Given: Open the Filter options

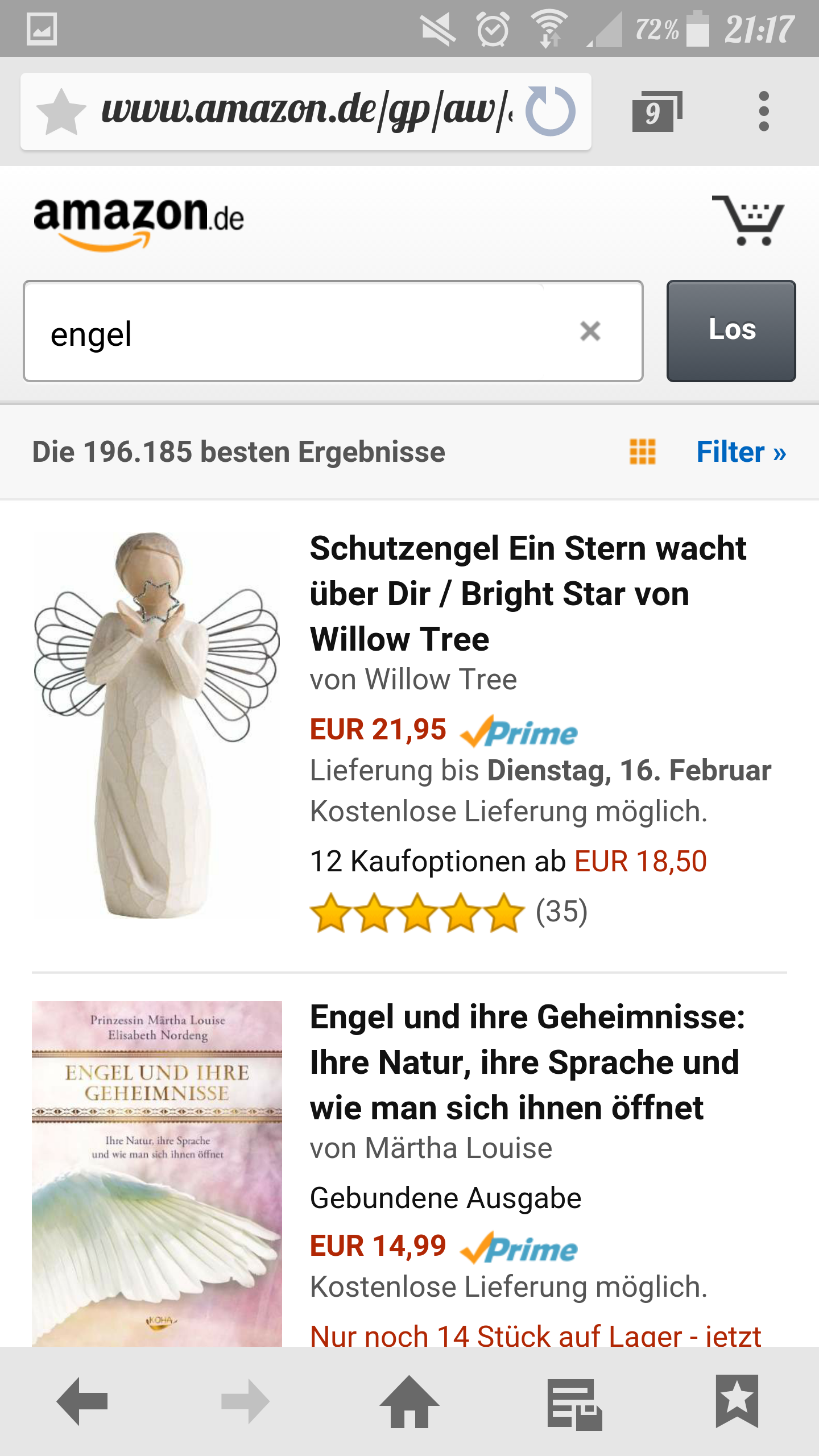Looking at the screenshot, I should (741, 452).
